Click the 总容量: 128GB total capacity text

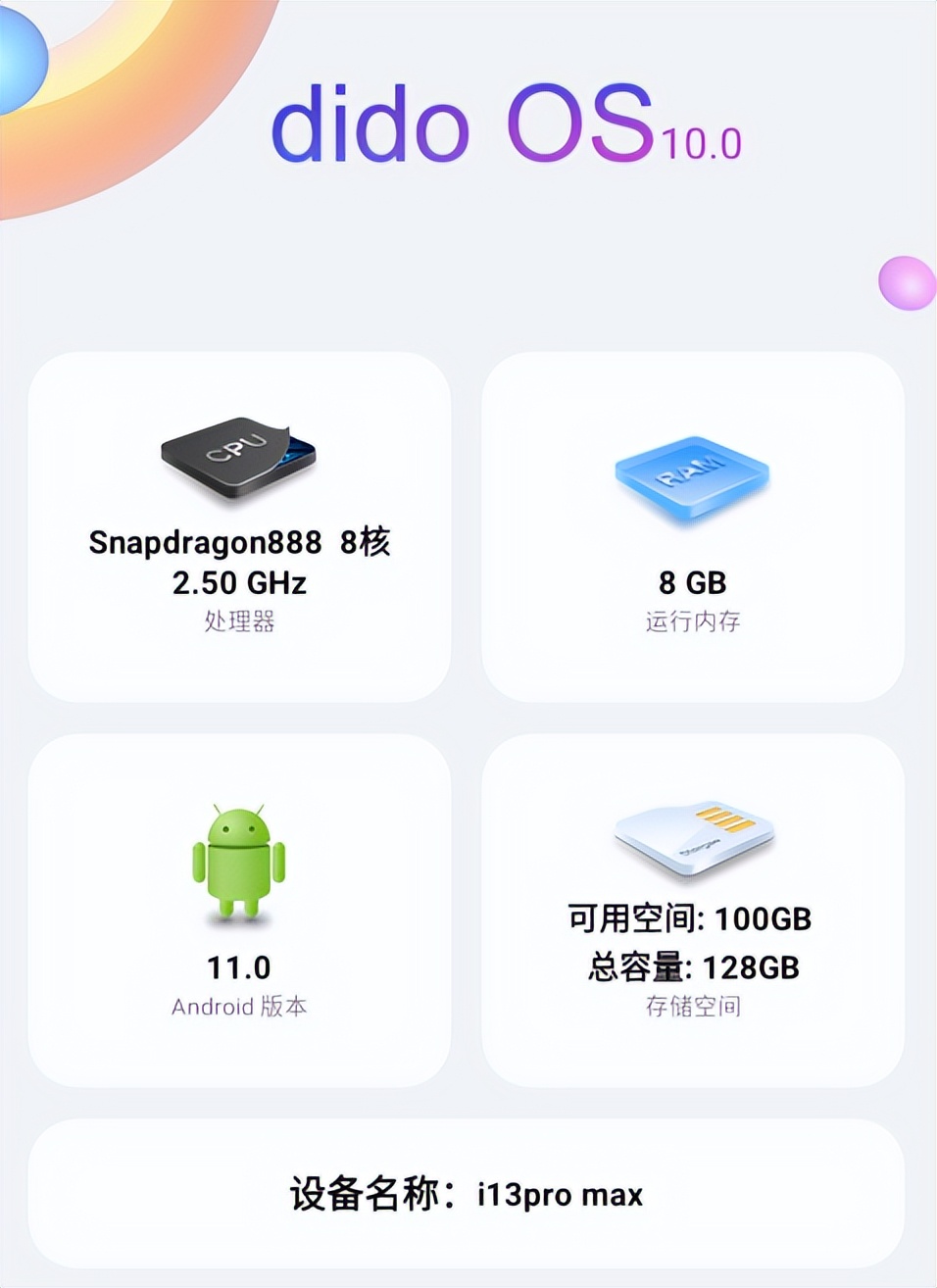point(692,967)
